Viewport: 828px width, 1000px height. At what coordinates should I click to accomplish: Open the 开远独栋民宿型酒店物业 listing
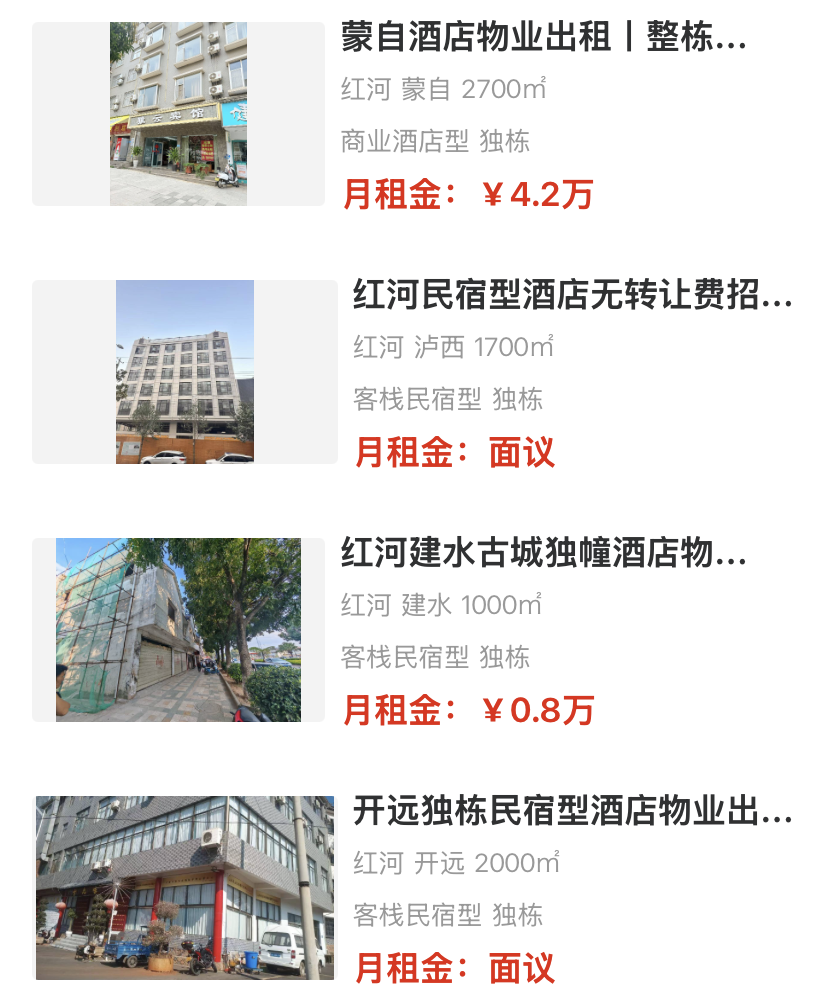(x=572, y=812)
